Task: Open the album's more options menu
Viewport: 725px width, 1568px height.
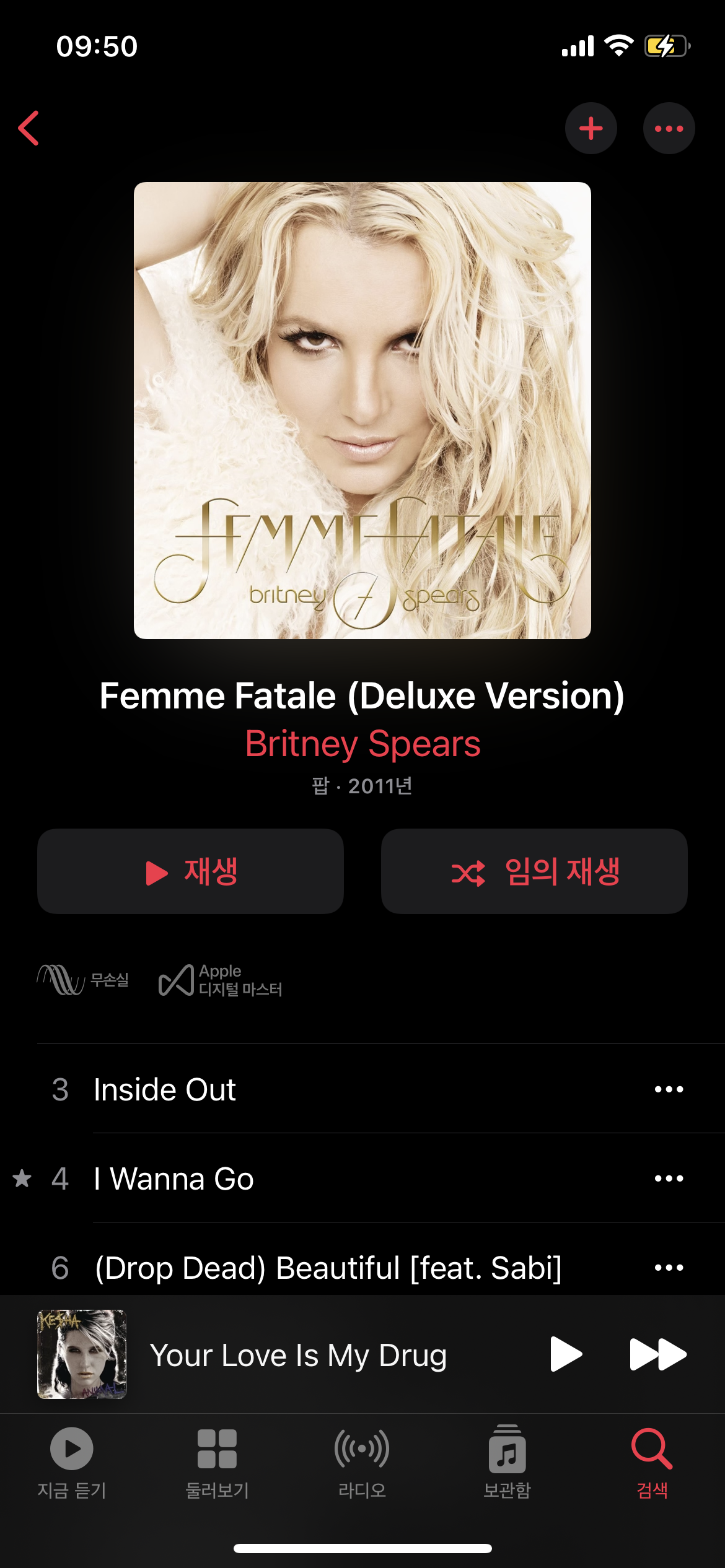Action: tap(669, 128)
